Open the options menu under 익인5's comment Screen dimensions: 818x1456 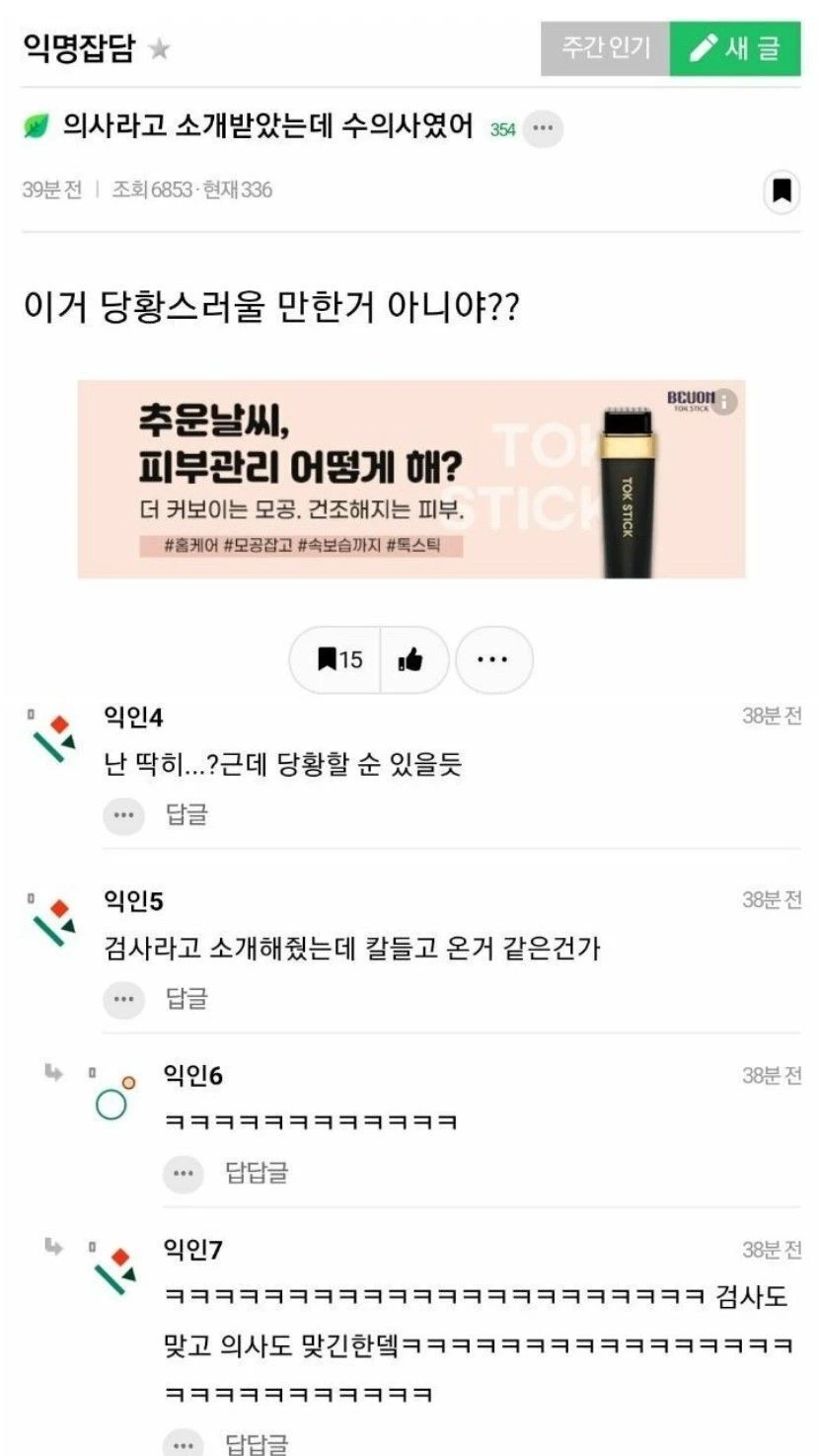point(123,999)
